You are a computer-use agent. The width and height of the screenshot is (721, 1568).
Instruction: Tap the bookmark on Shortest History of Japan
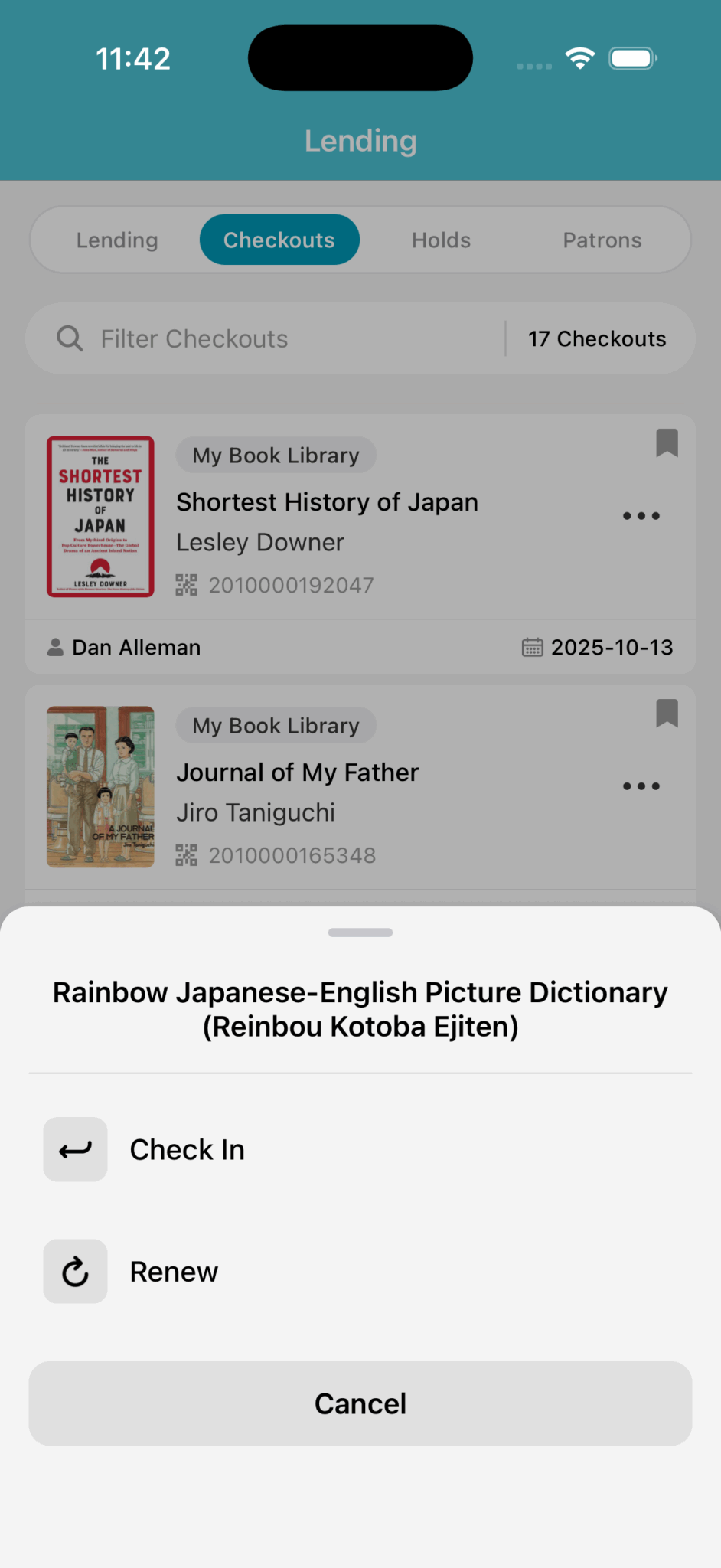(x=667, y=443)
